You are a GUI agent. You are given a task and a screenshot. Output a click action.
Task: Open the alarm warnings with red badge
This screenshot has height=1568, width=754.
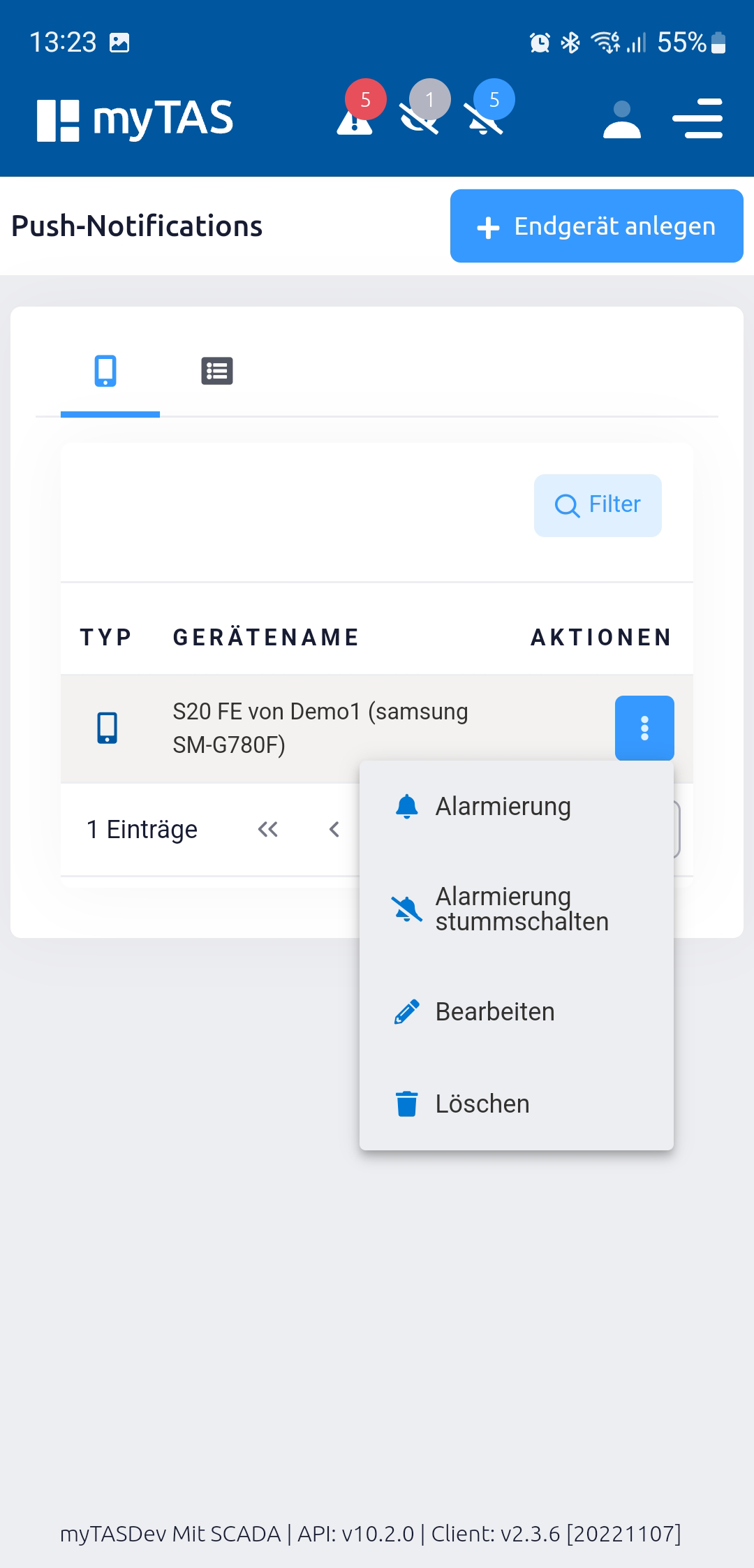[x=357, y=113]
